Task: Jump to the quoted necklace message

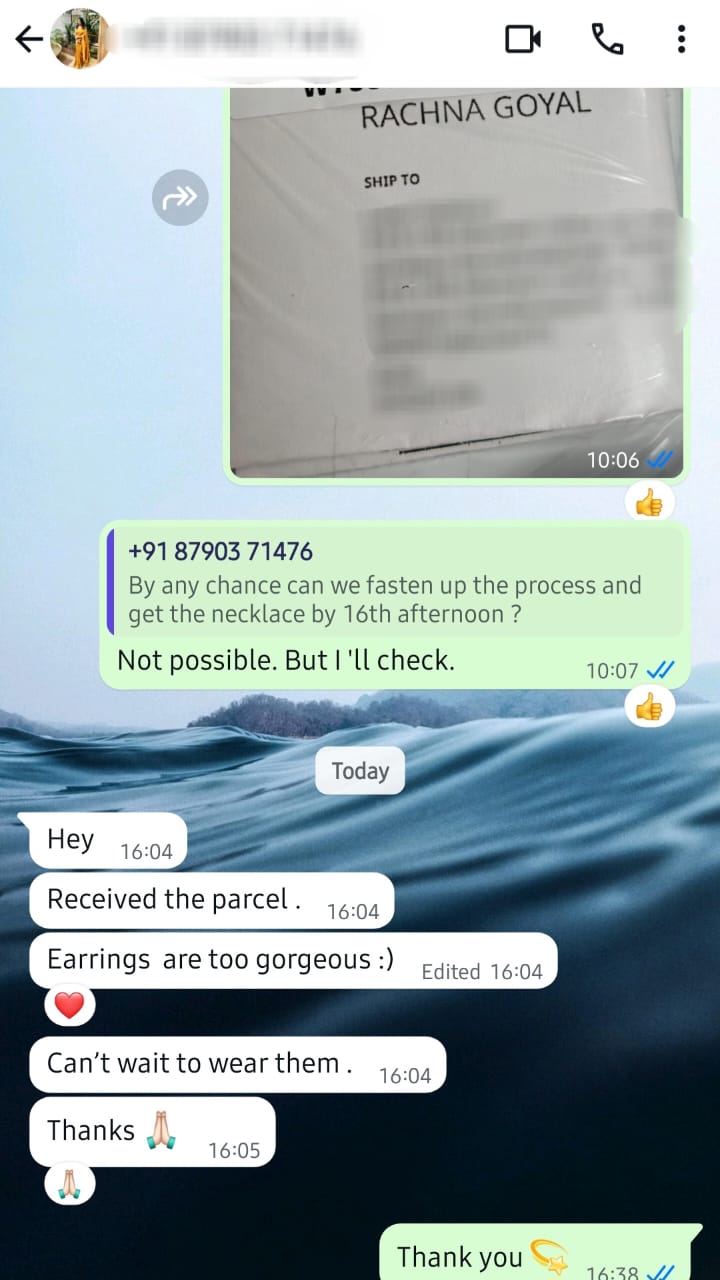Action: click(395, 581)
